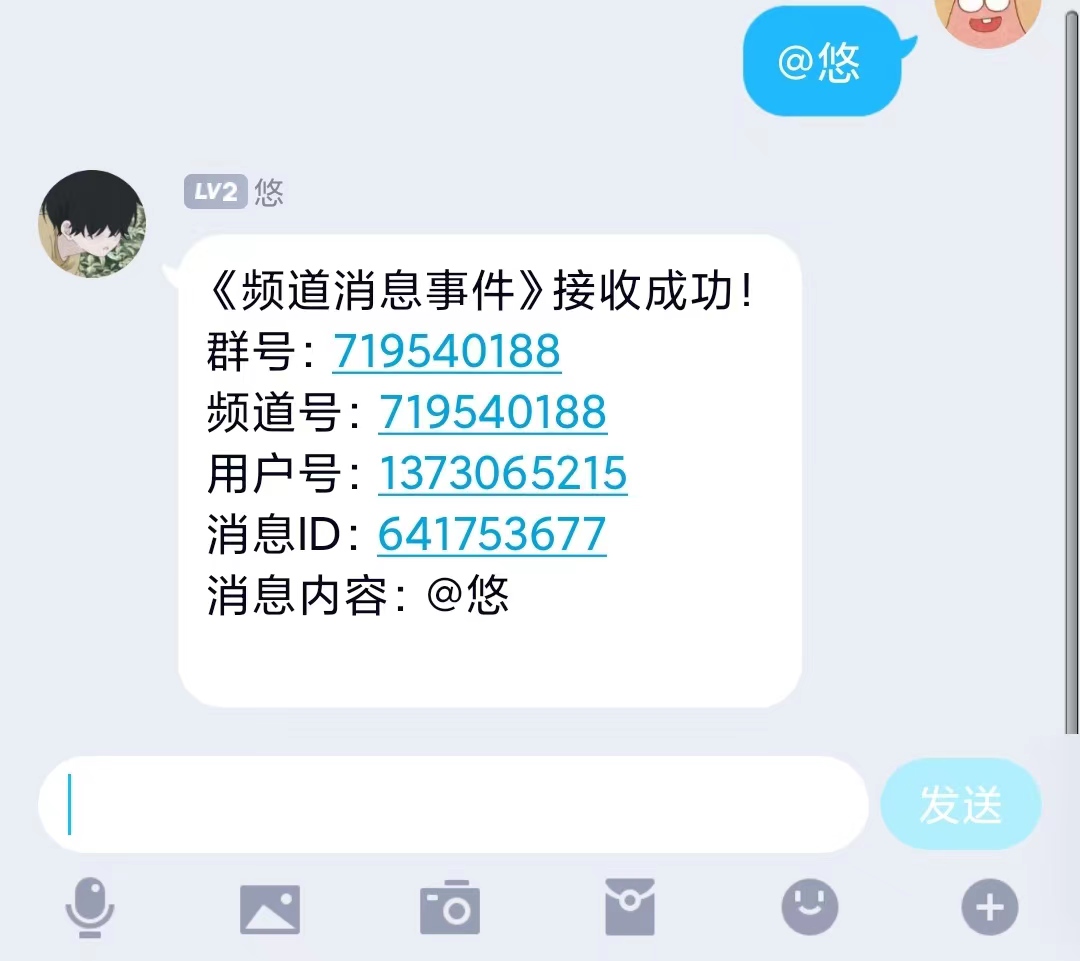Image resolution: width=1080 pixels, height=961 pixels.
Task: Open 用户号 link 1373065215
Action: point(502,473)
